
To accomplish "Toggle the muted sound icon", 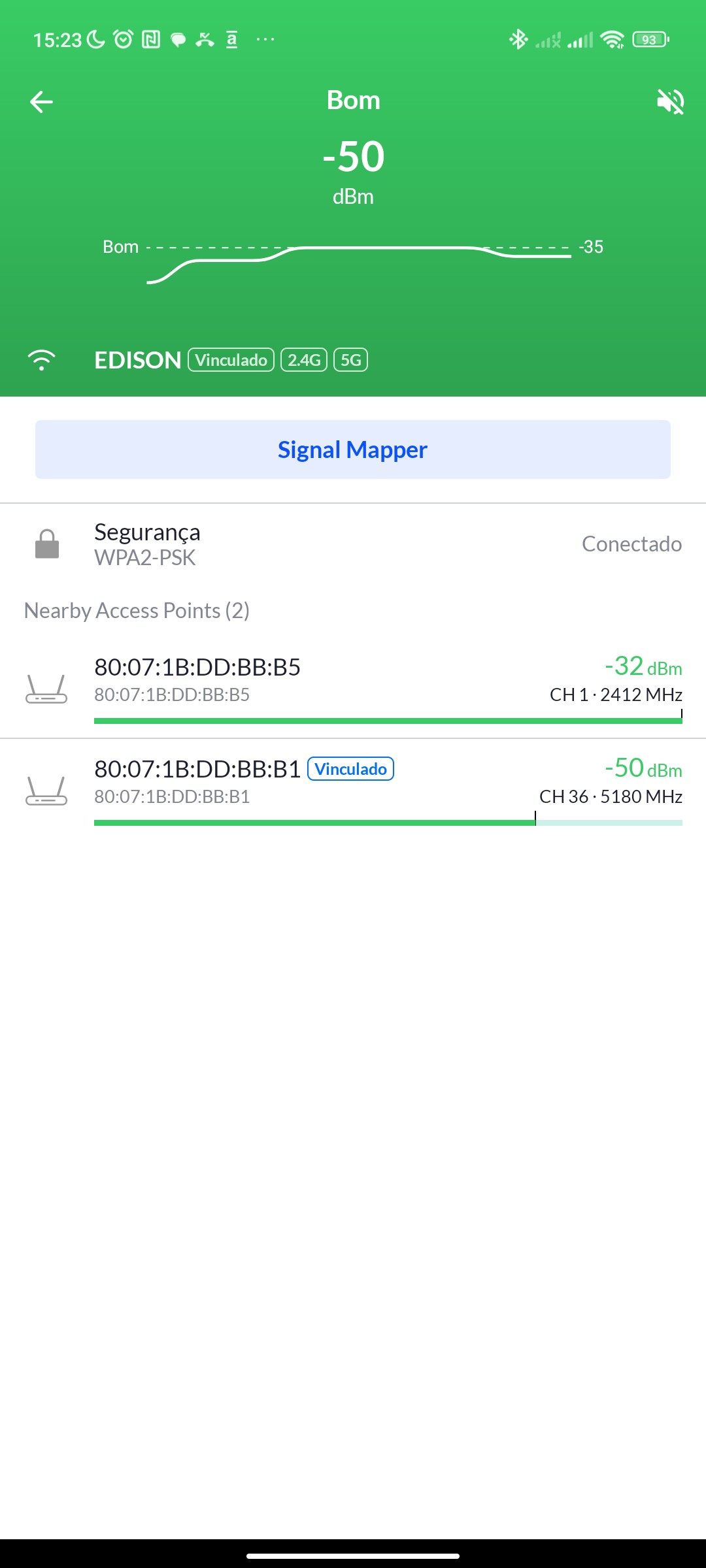I will tap(670, 102).
